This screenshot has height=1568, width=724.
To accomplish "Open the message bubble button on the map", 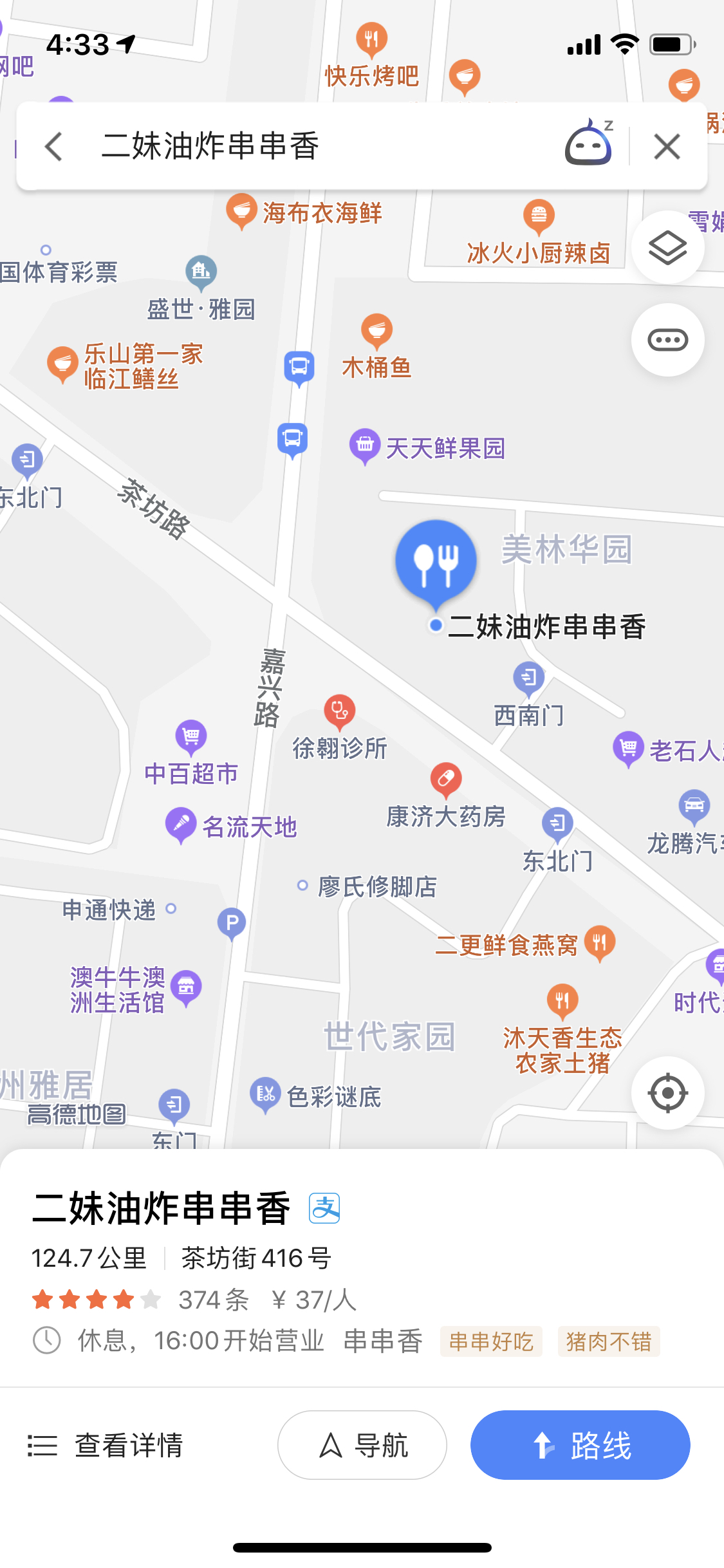I will 667,340.
